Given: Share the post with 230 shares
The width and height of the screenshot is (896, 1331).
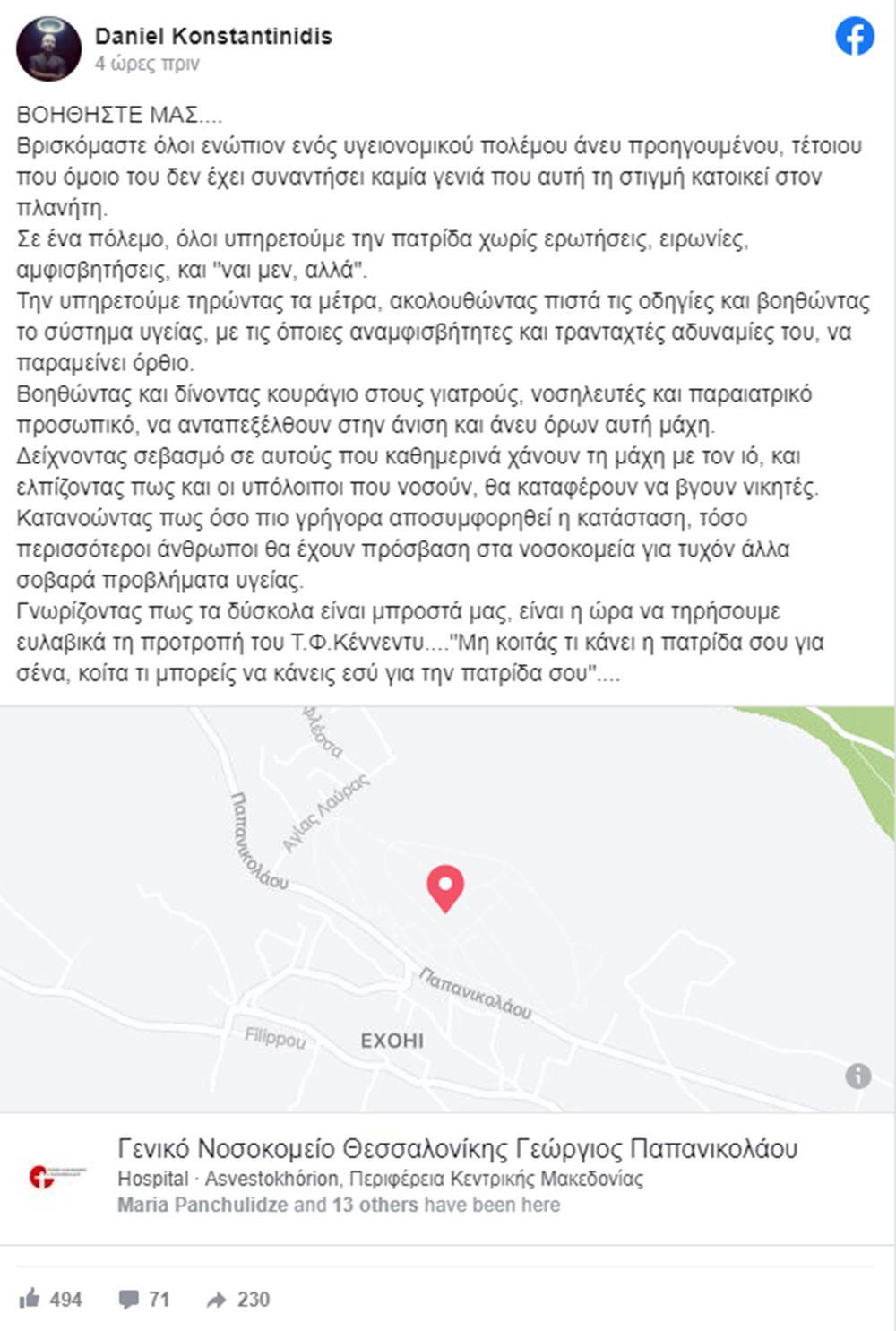Looking at the screenshot, I should pyautogui.click(x=217, y=1299).
